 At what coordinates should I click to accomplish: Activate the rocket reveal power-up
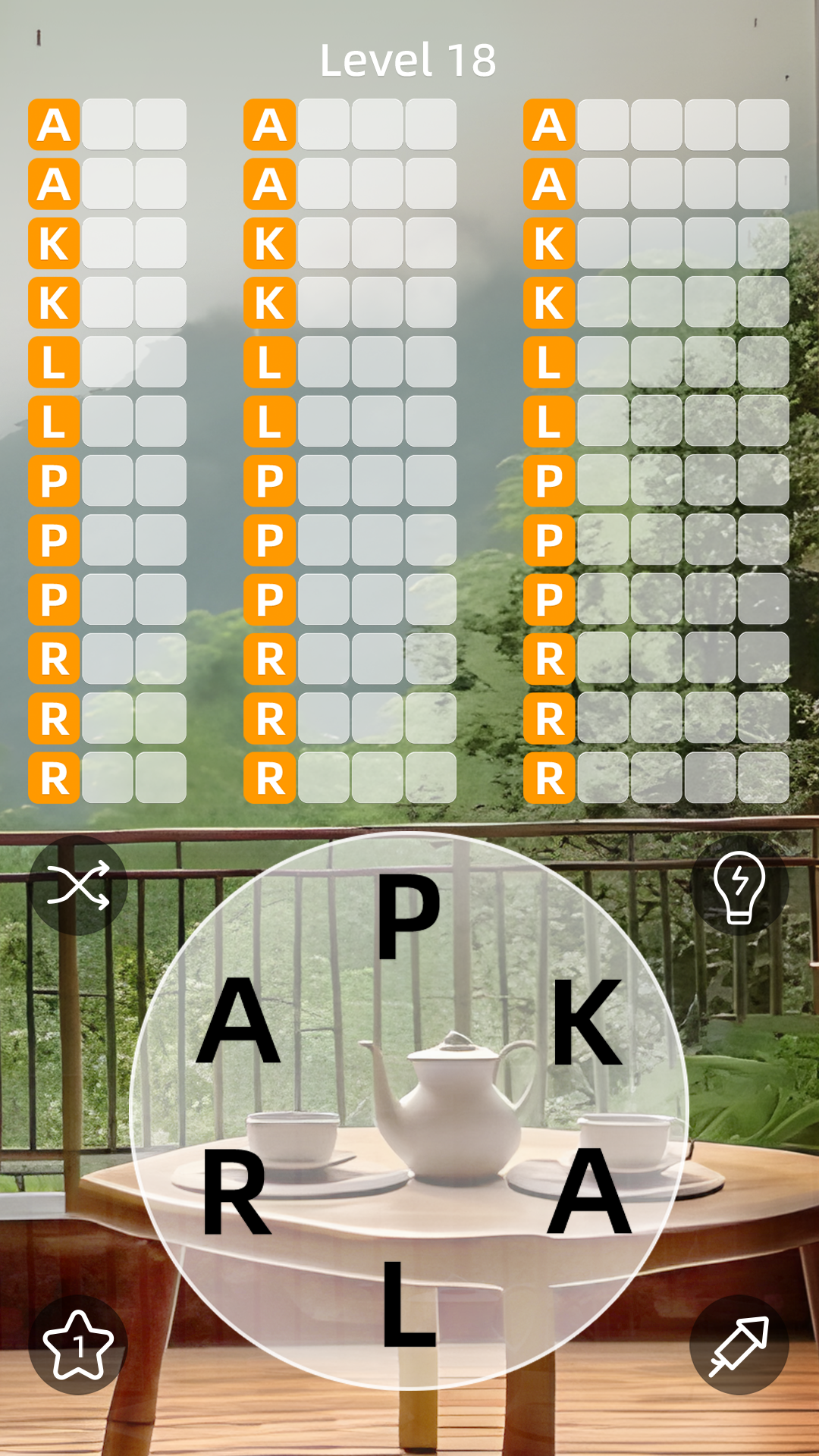(739, 1345)
